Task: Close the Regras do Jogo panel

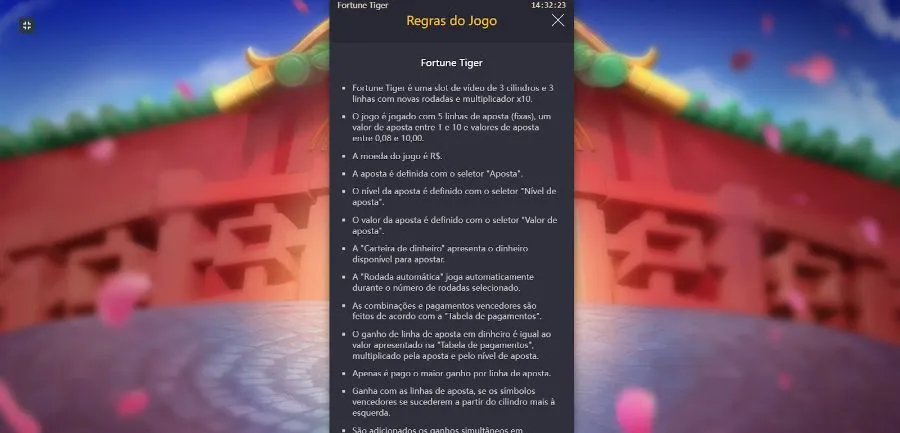Action: 558,20
